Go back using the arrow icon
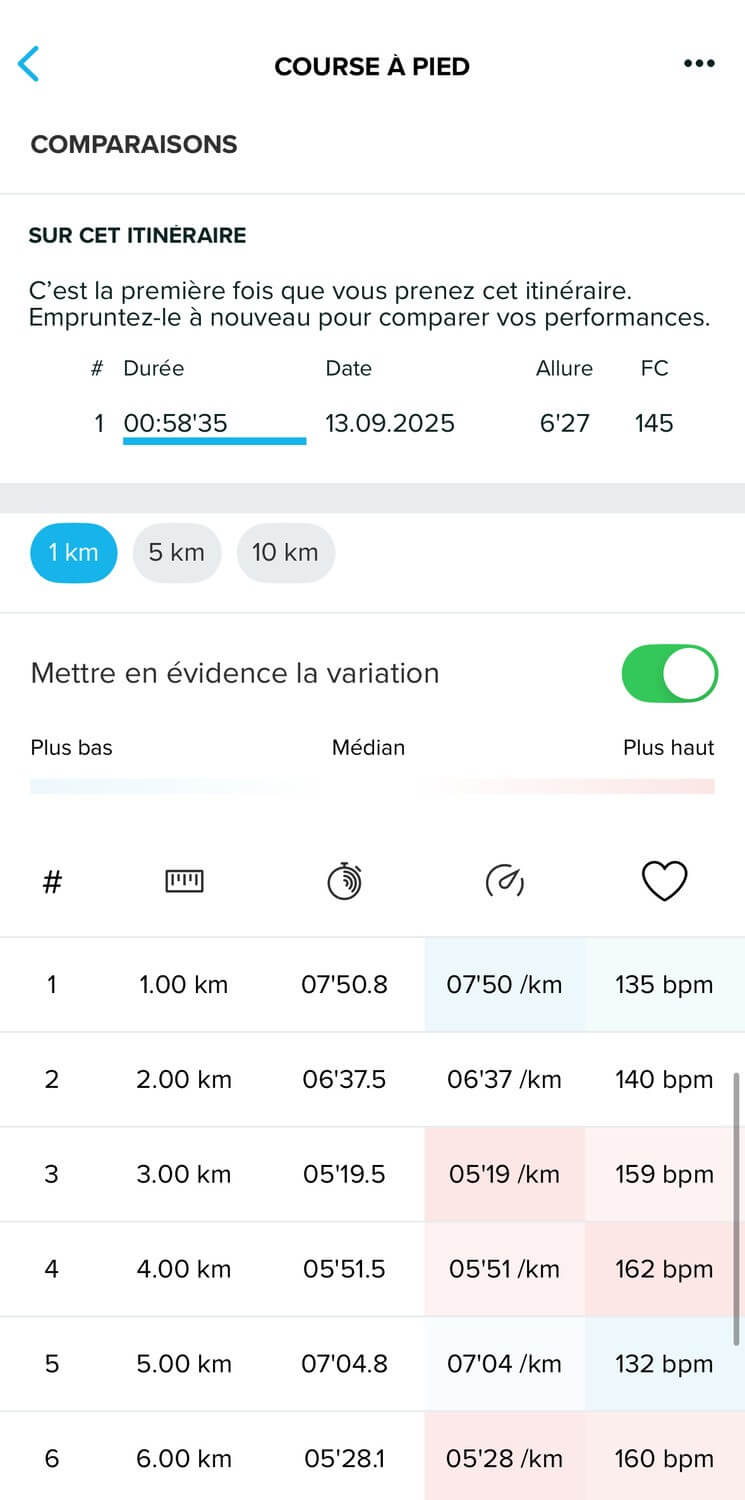745x1500 pixels. (29, 63)
